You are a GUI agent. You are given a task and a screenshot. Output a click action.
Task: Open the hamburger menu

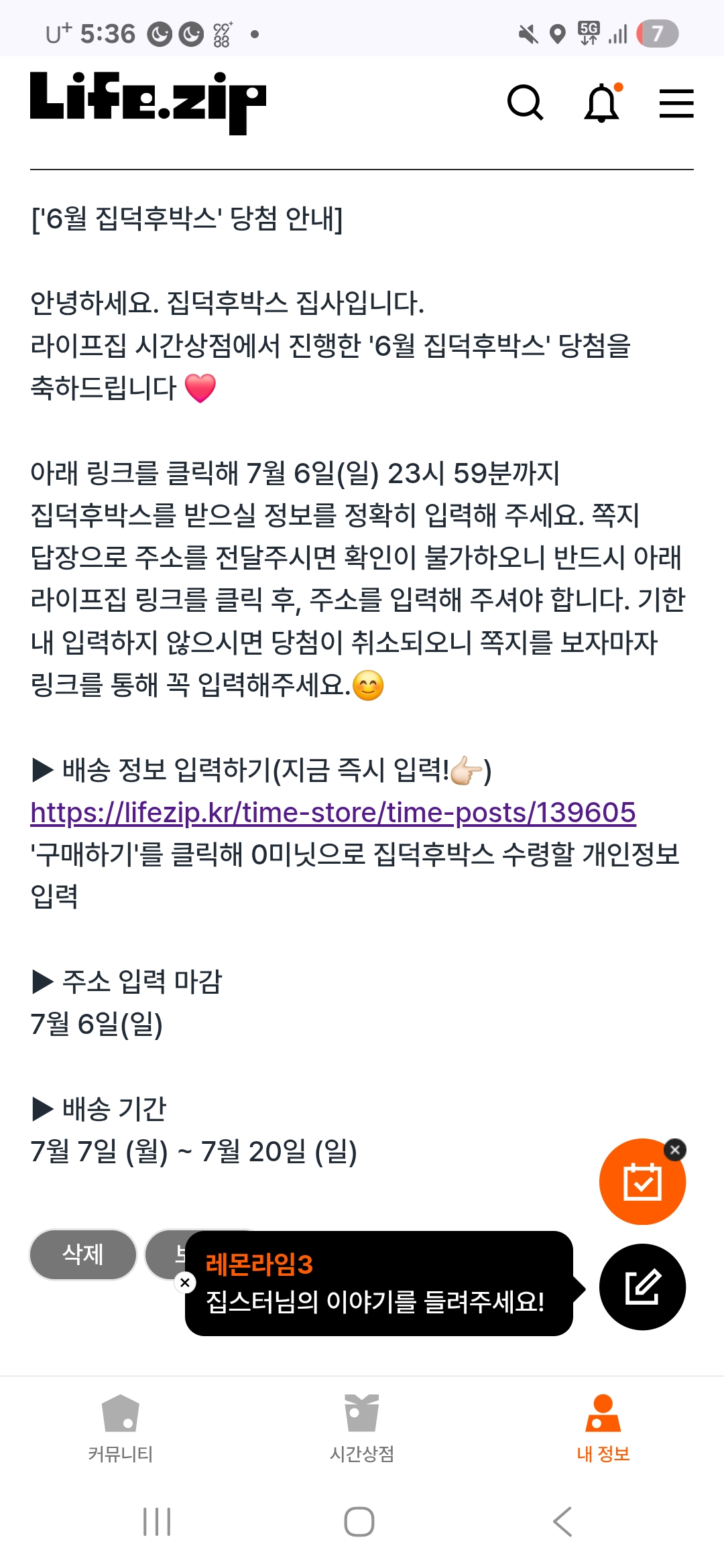(x=676, y=103)
